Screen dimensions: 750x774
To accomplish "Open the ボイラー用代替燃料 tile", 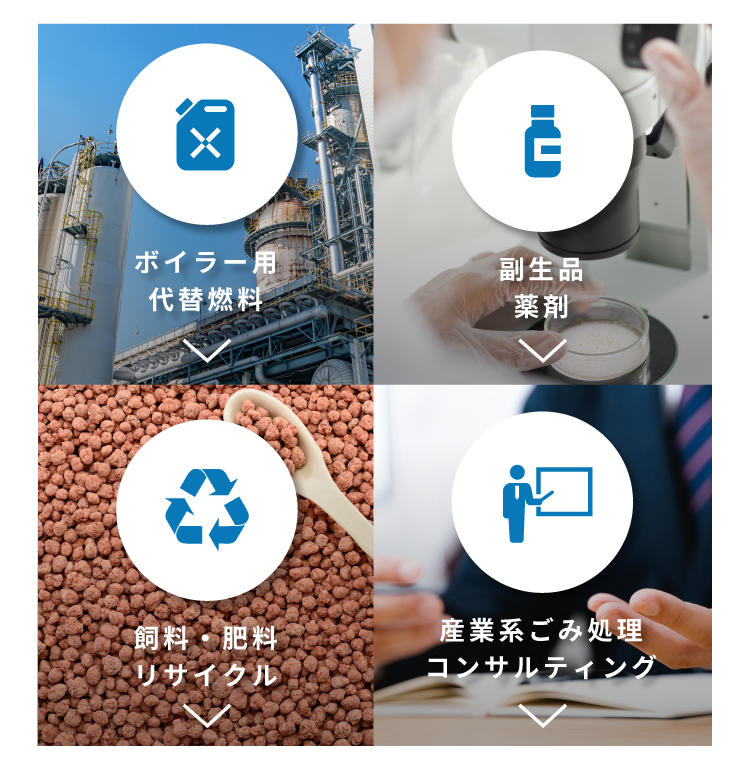I will tap(206, 205).
